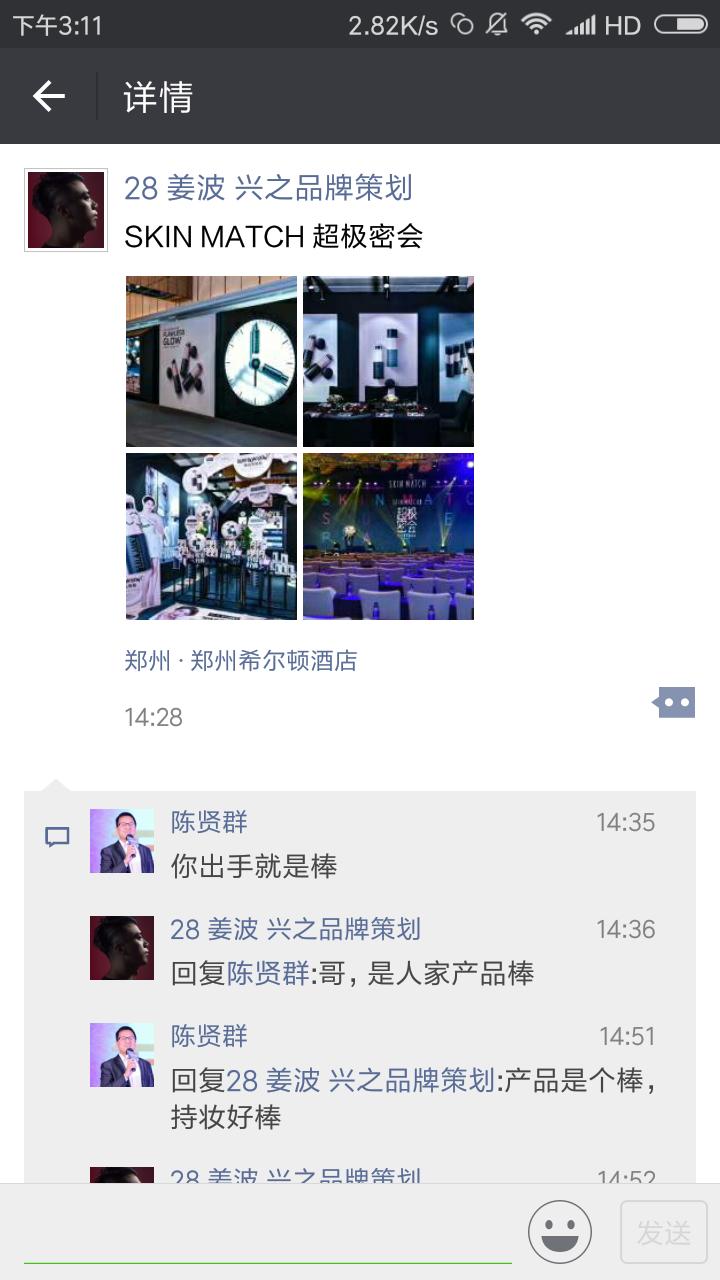Open the two-dot like/comment action icon
720x1280 pixels.
pyautogui.click(x=674, y=702)
